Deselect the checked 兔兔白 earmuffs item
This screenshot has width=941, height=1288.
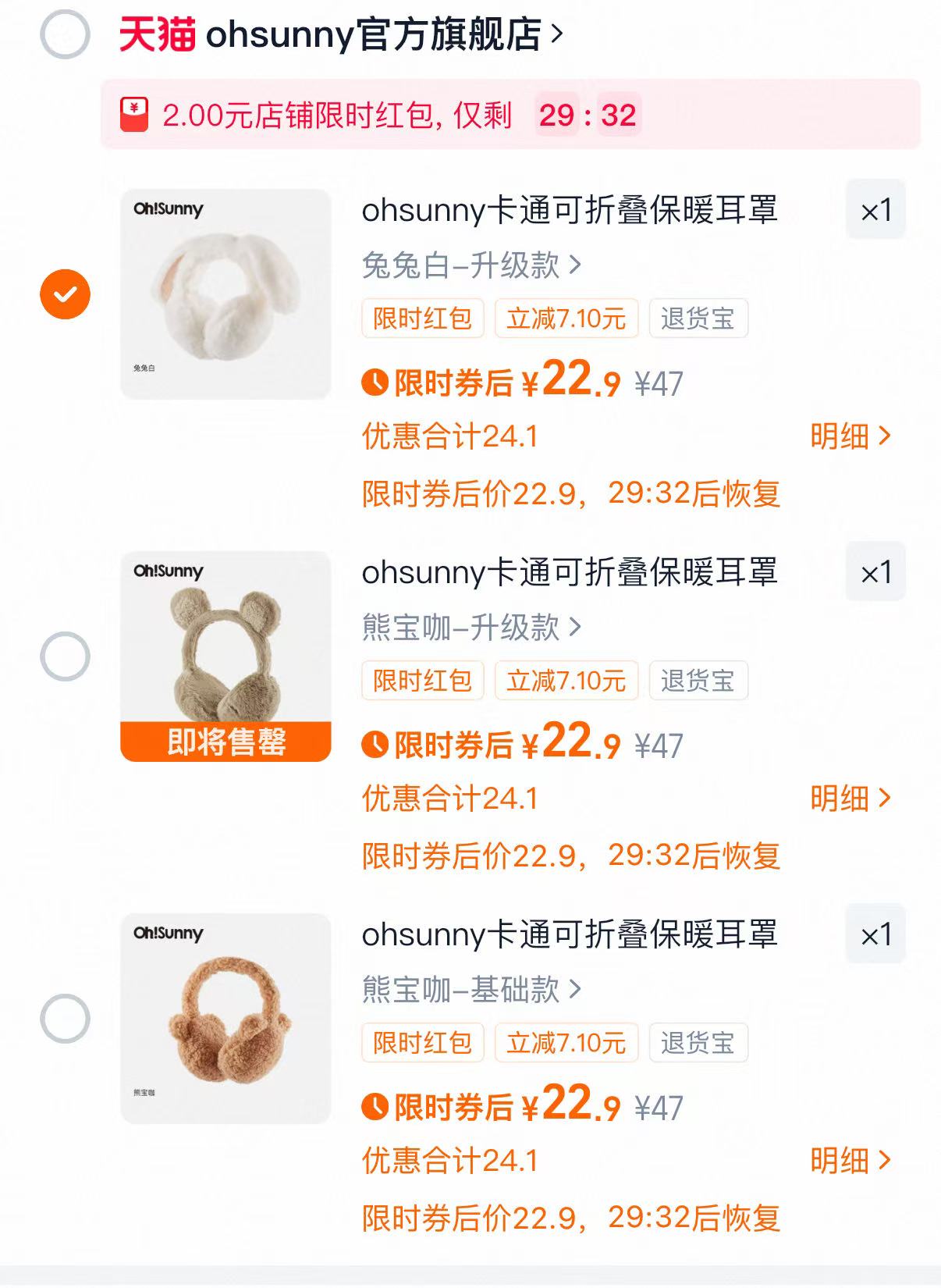(x=66, y=293)
